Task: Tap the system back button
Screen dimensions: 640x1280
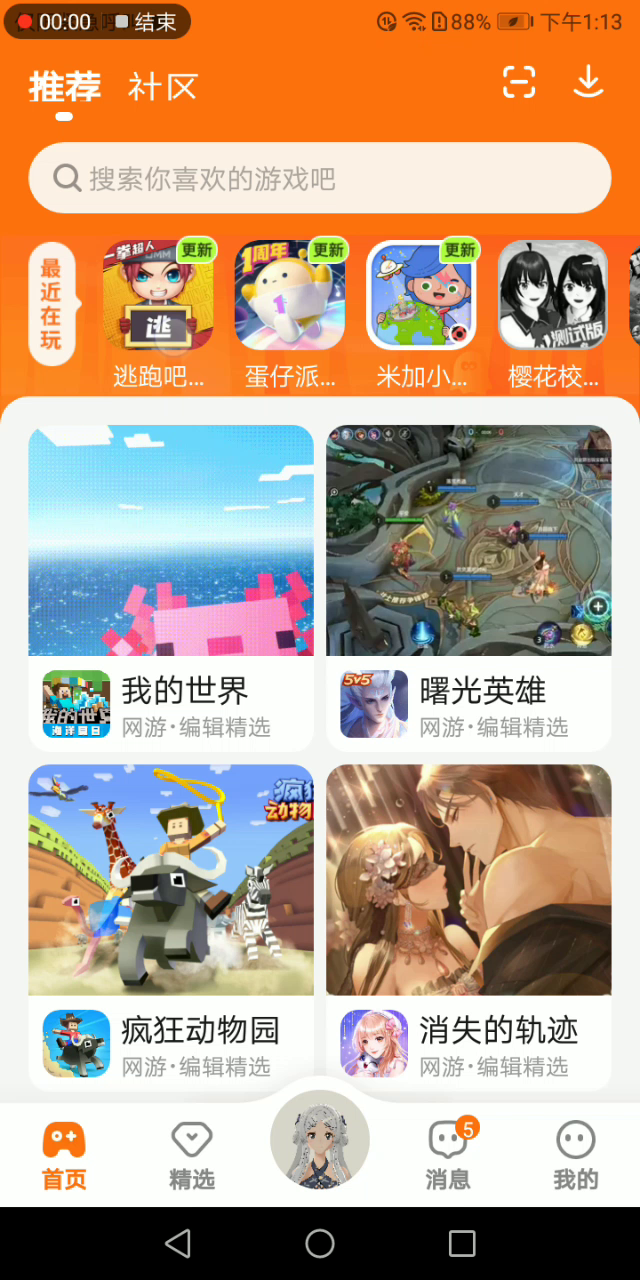Action: pos(178,1243)
